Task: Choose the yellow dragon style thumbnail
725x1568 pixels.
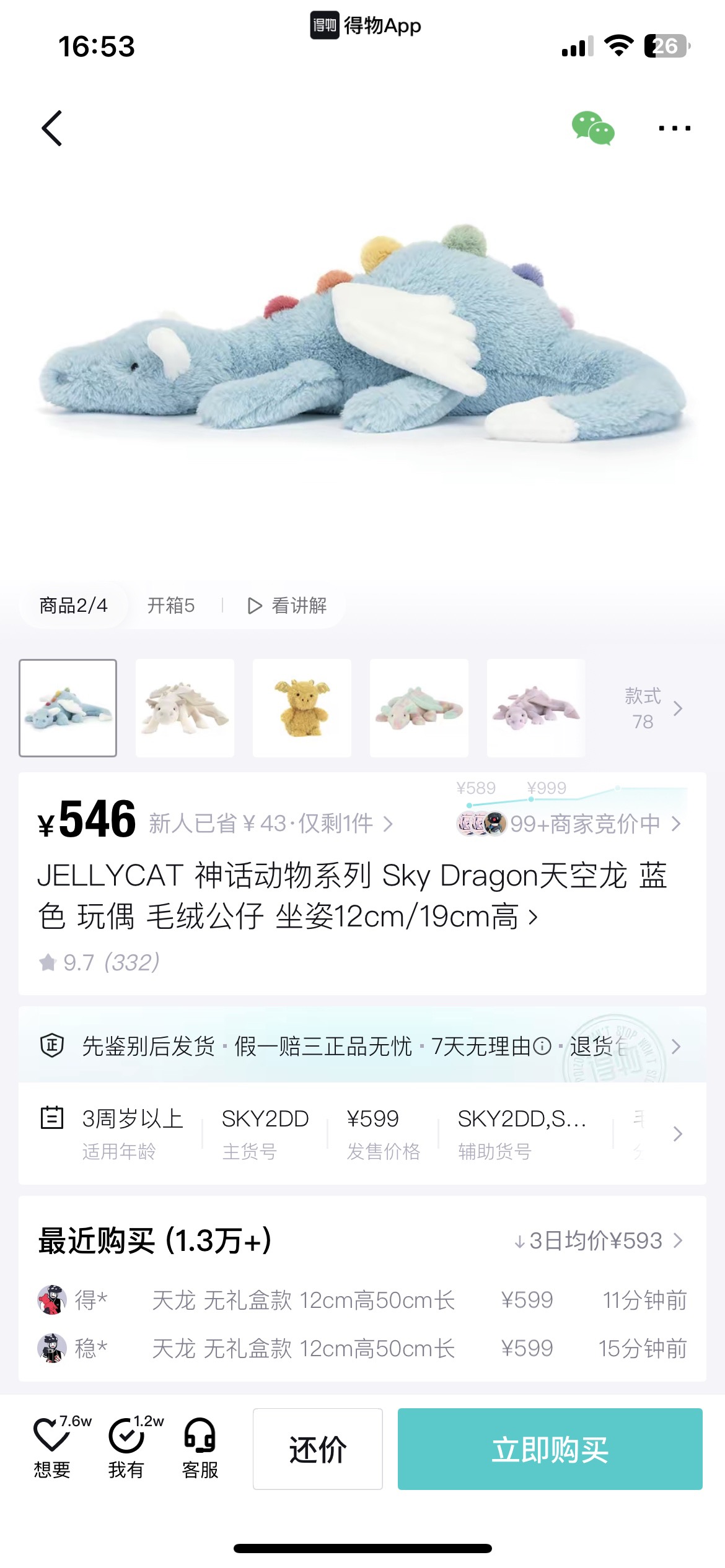Action: pos(302,708)
